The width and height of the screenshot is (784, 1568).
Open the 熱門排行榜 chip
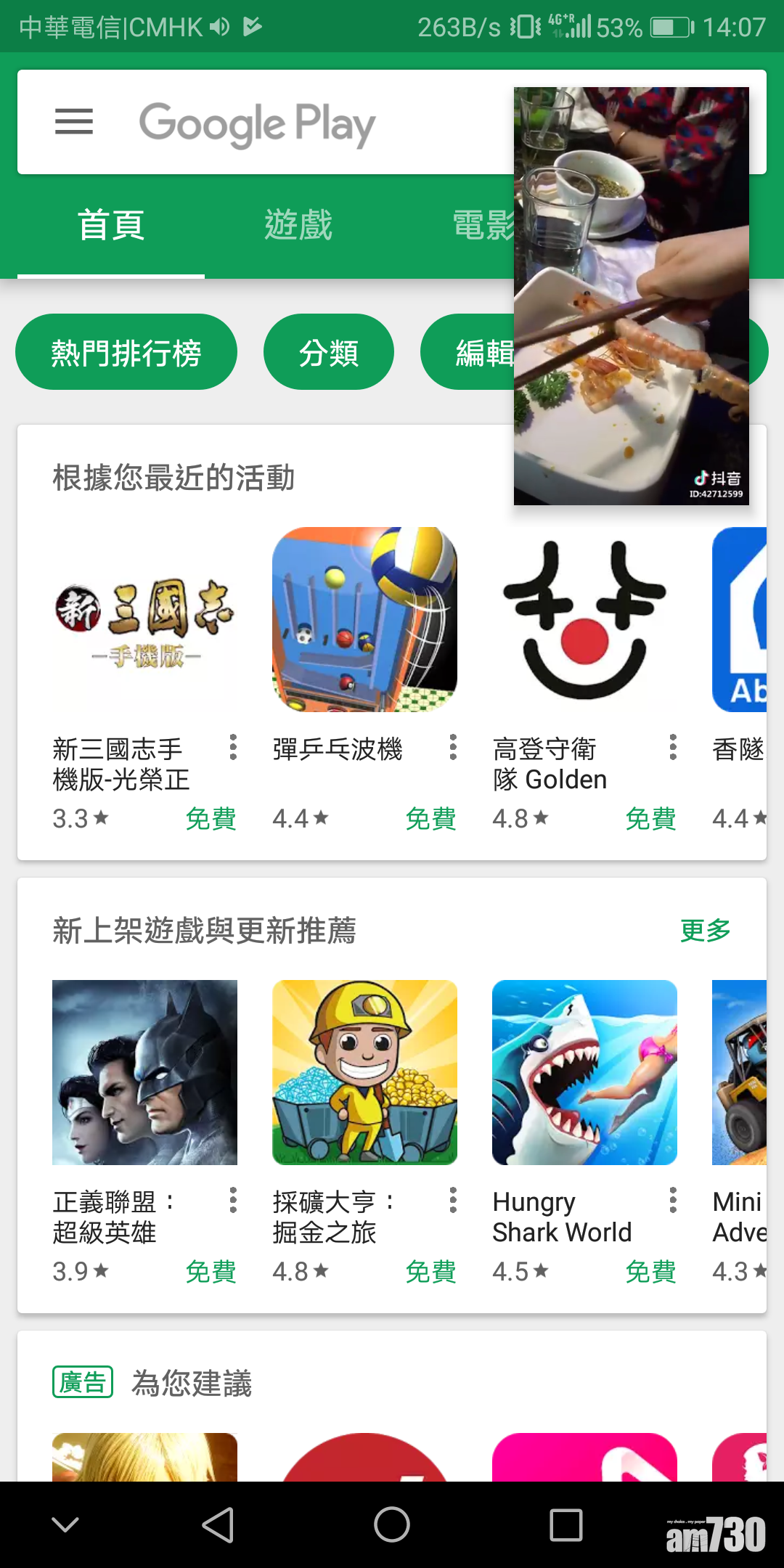click(x=126, y=353)
